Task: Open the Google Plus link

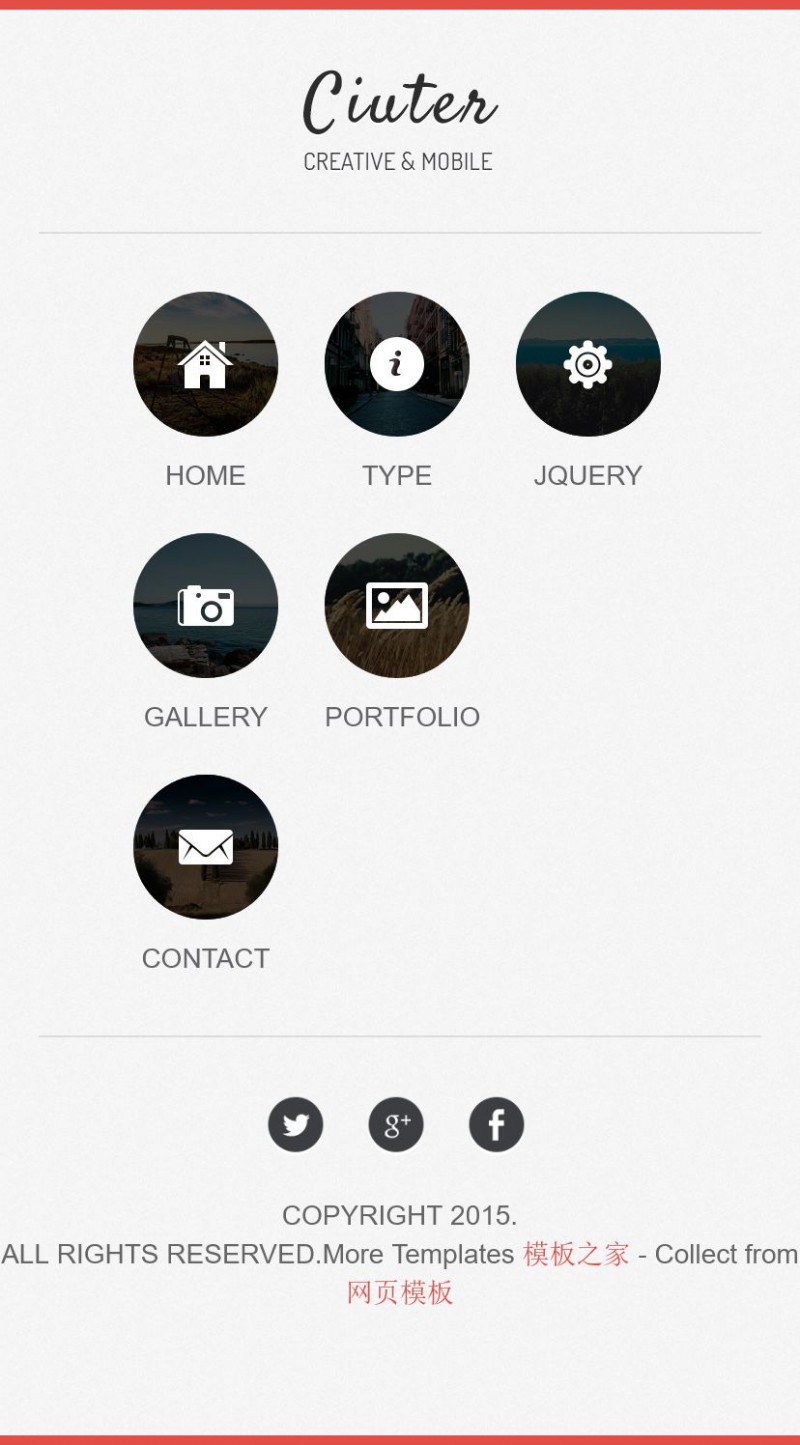Action: [x=396, y=1124]
